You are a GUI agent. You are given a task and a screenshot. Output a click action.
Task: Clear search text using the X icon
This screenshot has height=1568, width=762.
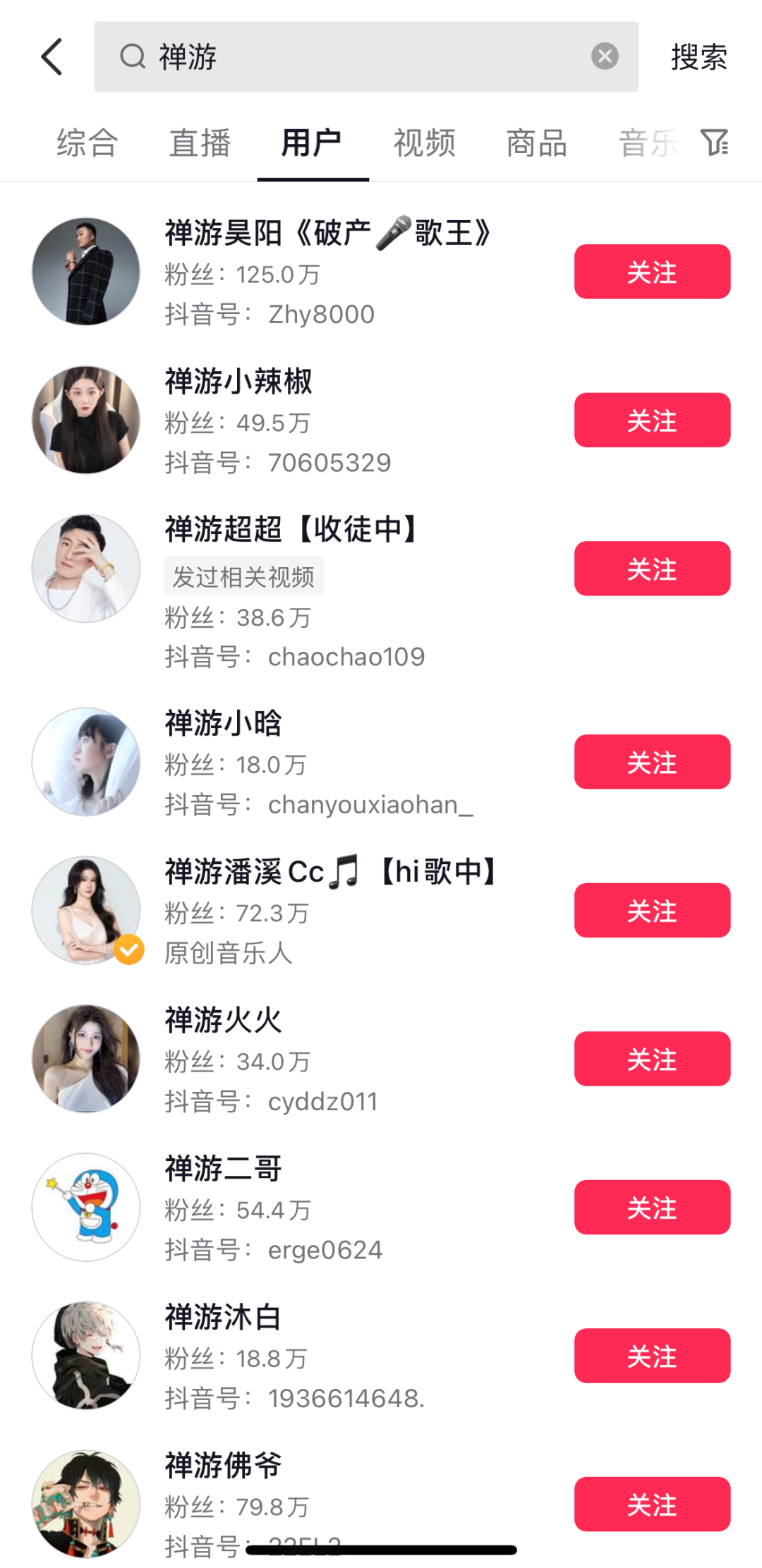pyautogui.click(x=603, y=56)
